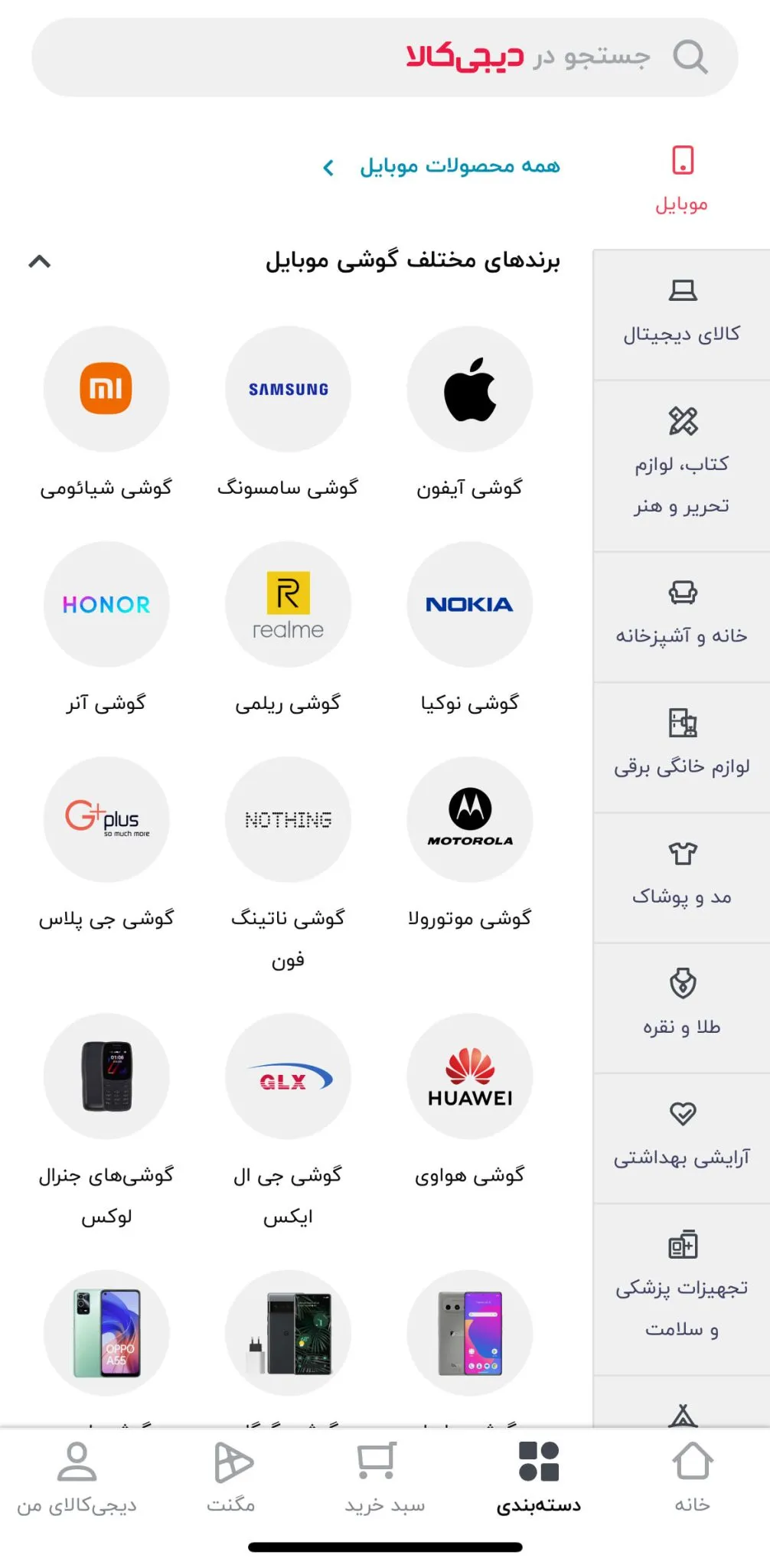
Task: Collapse the برندهای مختلف گوشی موبایل section
Action: tap(40, 263)
